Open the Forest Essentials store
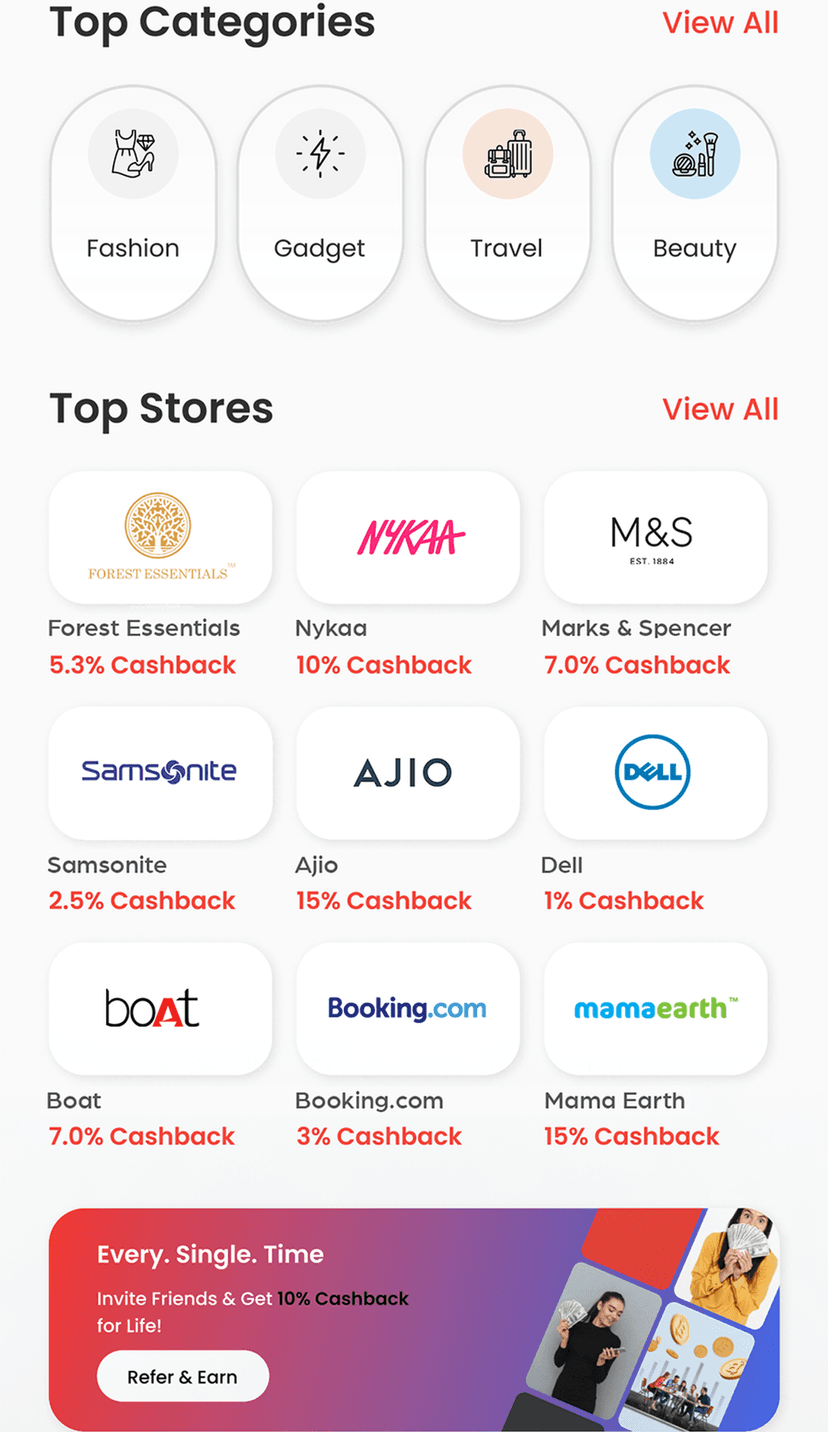This screenshot has height=1432, width=828. pos(160,538)
